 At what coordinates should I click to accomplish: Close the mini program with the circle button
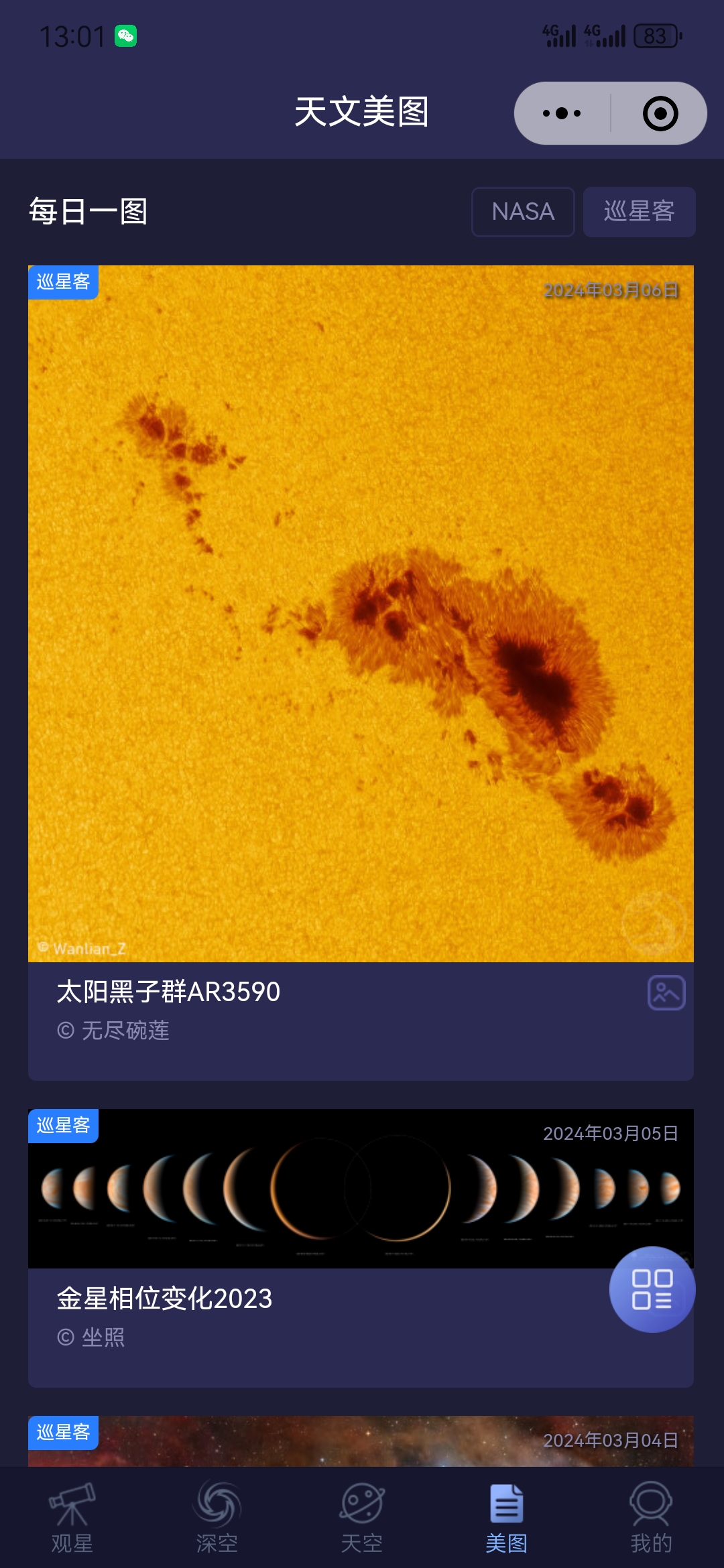(x=660, y=113)
